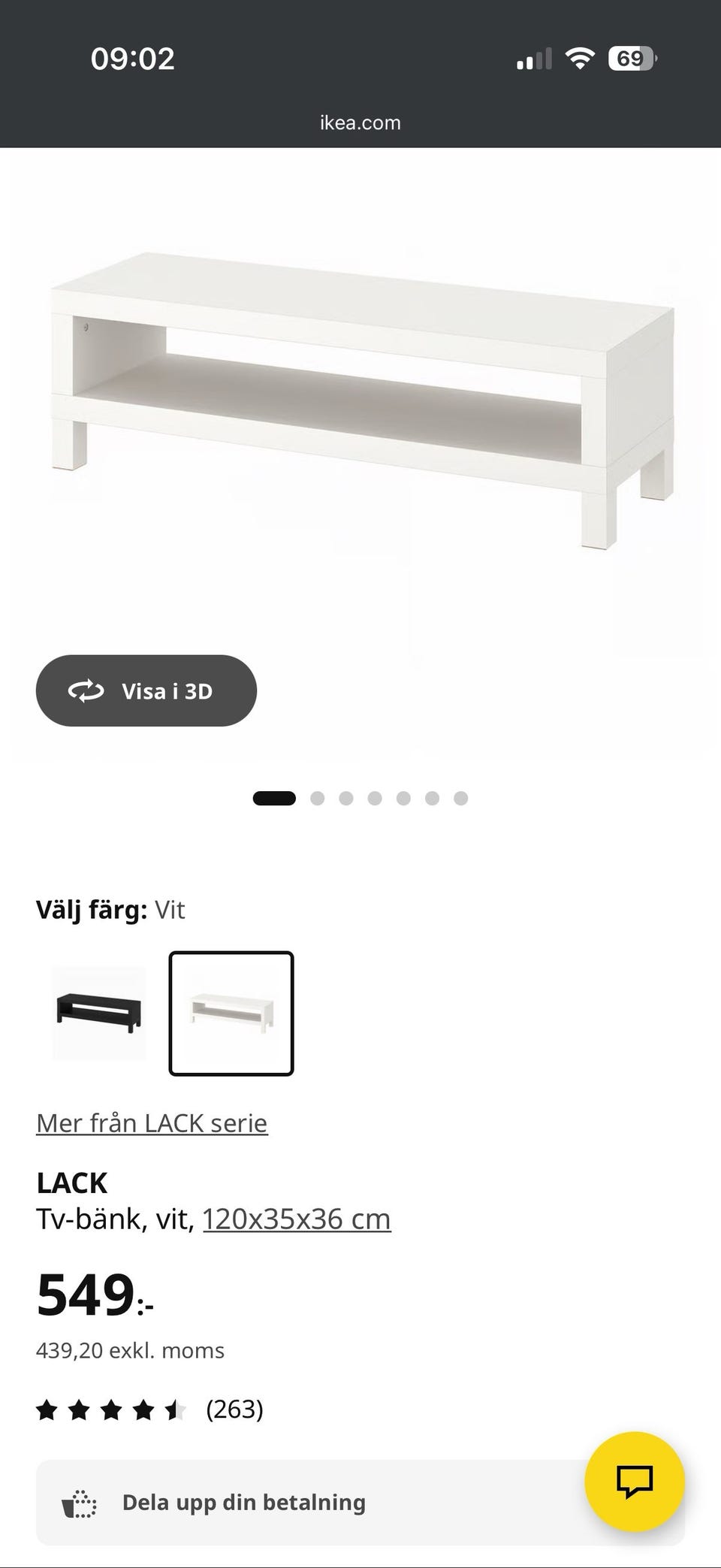Tap the ikea.com address bar
Screen dimensions: 721x1568
pos(360,122)
